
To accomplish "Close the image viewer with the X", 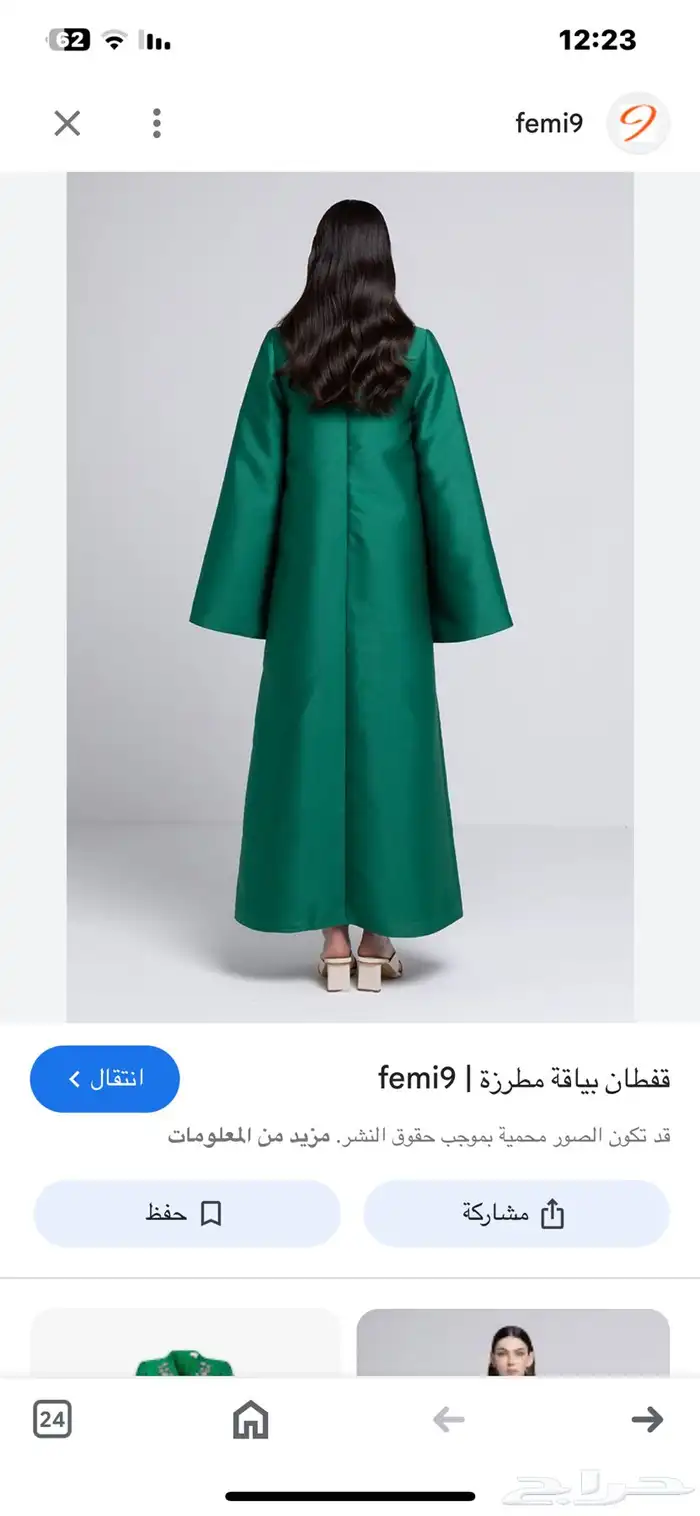I will click(x=67, y=123).
